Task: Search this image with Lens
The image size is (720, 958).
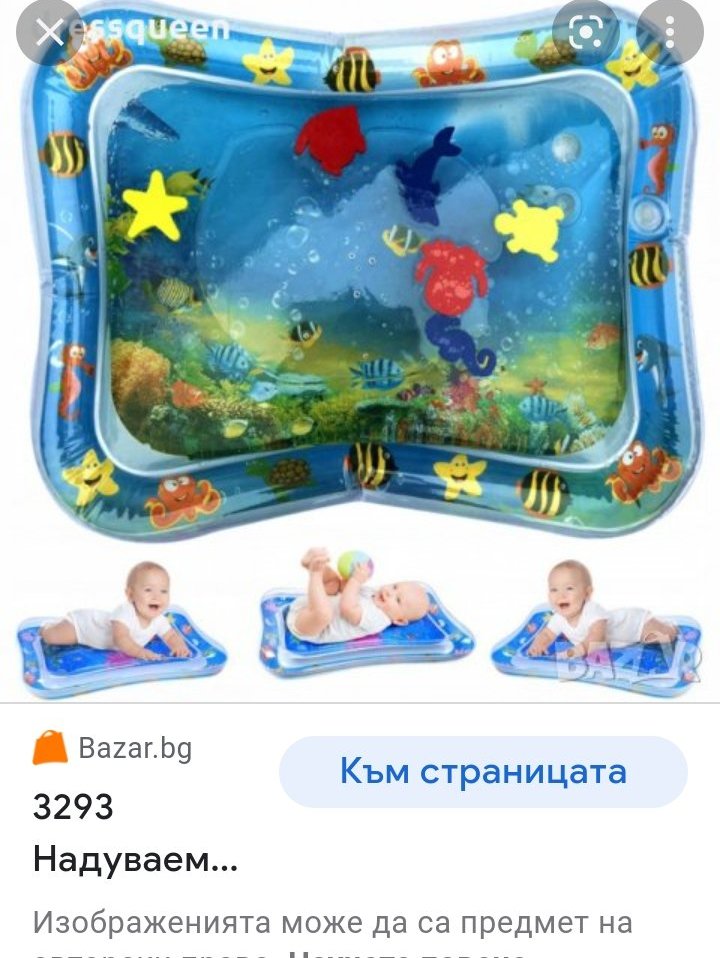Action: coord(586,32)
